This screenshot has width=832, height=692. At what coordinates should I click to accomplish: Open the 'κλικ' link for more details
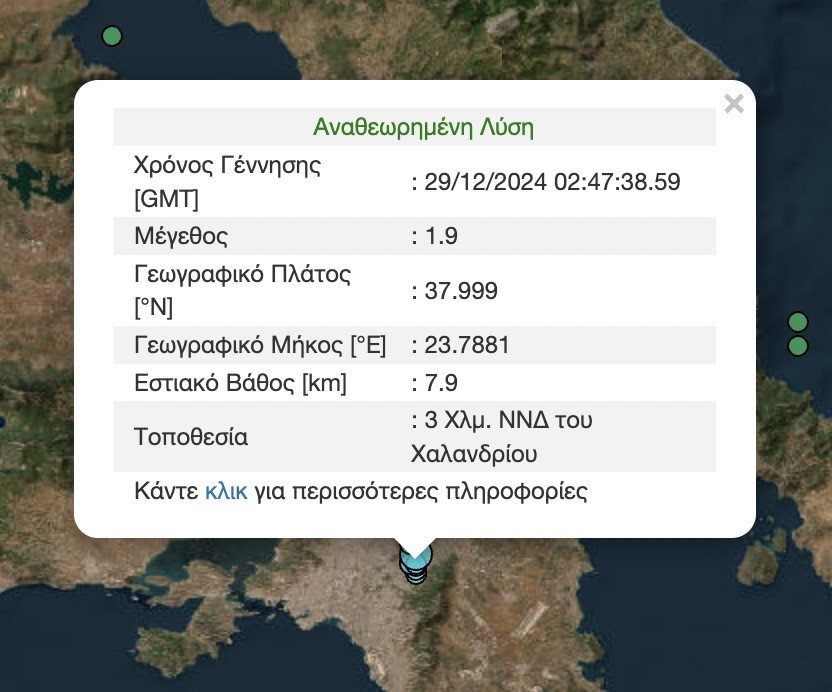coord(226,492)
